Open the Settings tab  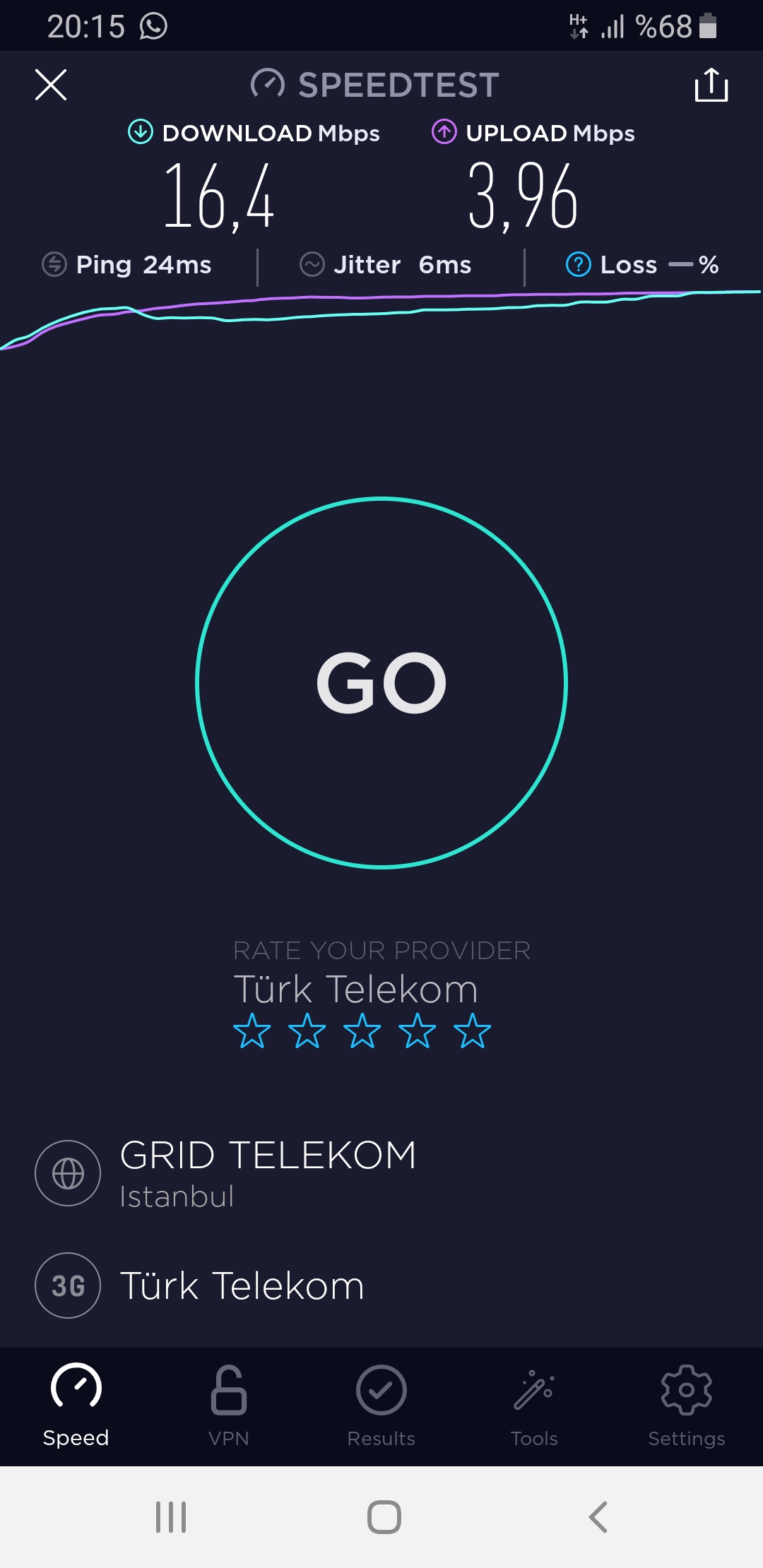click(687, 1406)
